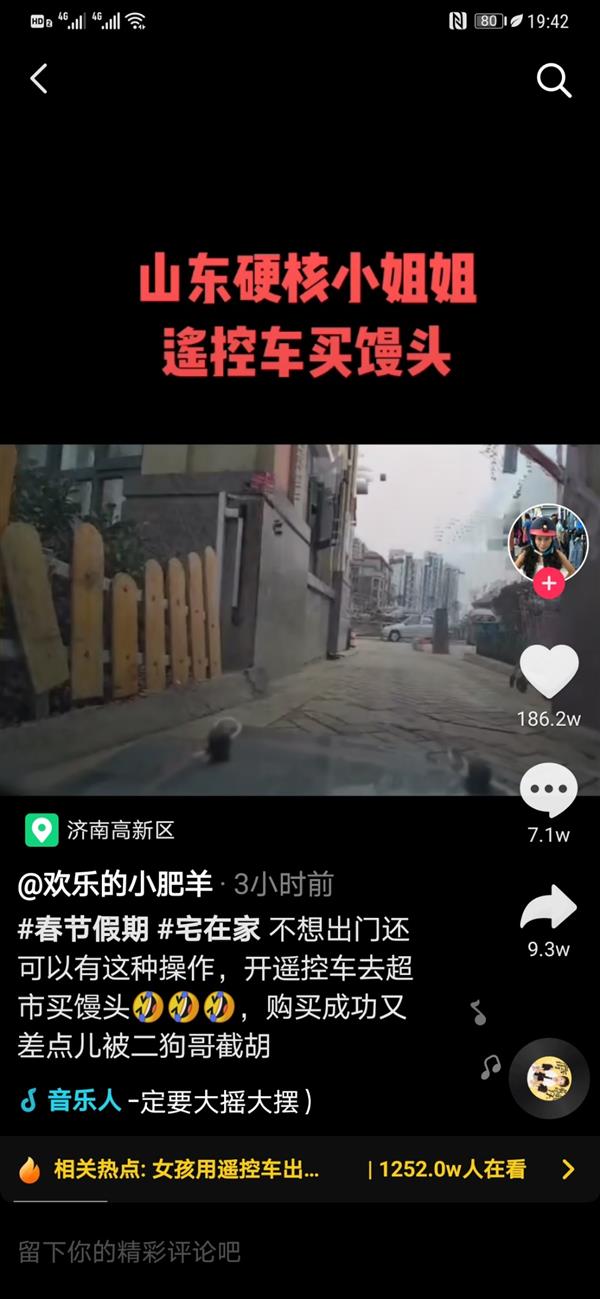Screen dimensions: 600x1299
Task: Like this video with the heart
Action: pyautogui.click(x=549, y=672)
